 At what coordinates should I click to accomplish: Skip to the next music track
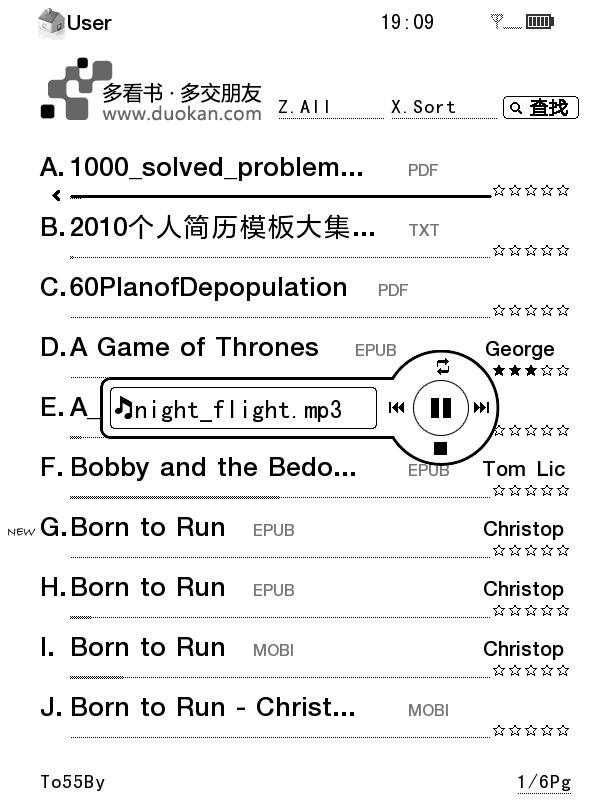[x=482, y=407]
